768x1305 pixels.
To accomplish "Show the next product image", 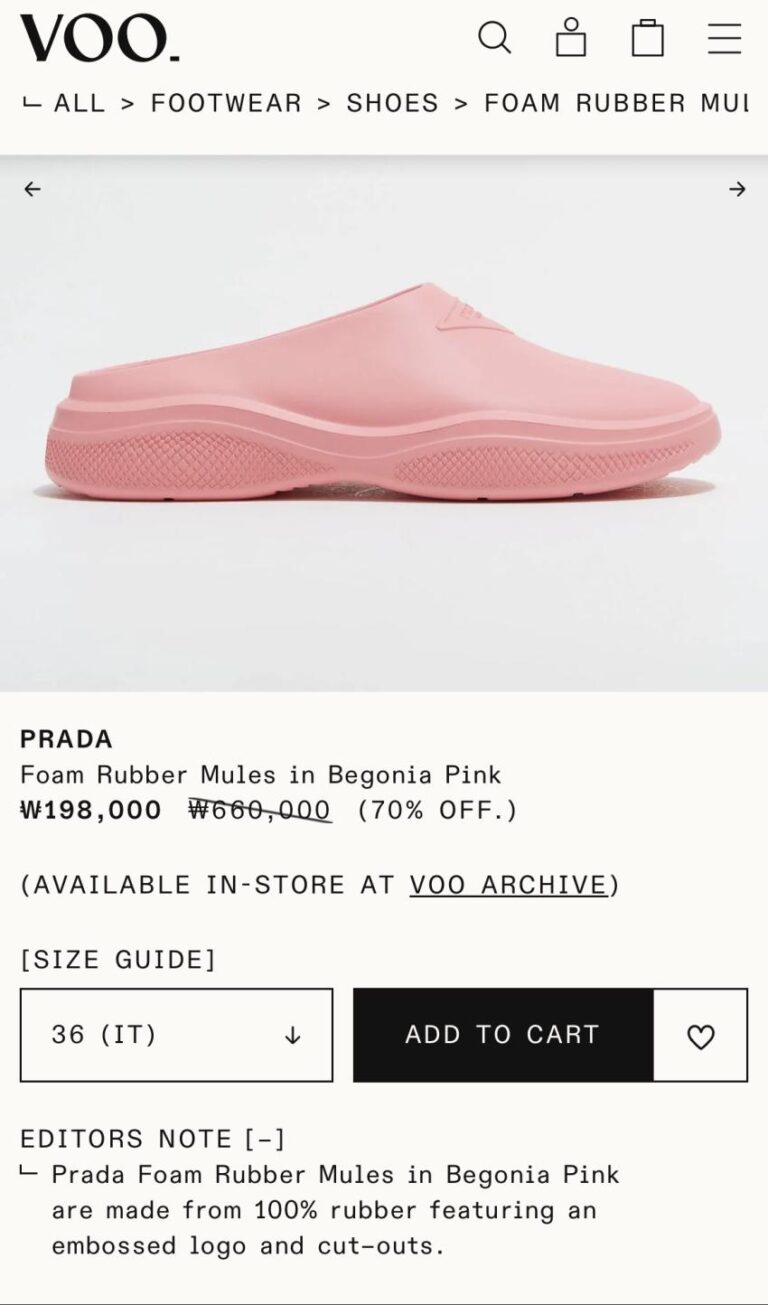I will click(x=737, y=189).
